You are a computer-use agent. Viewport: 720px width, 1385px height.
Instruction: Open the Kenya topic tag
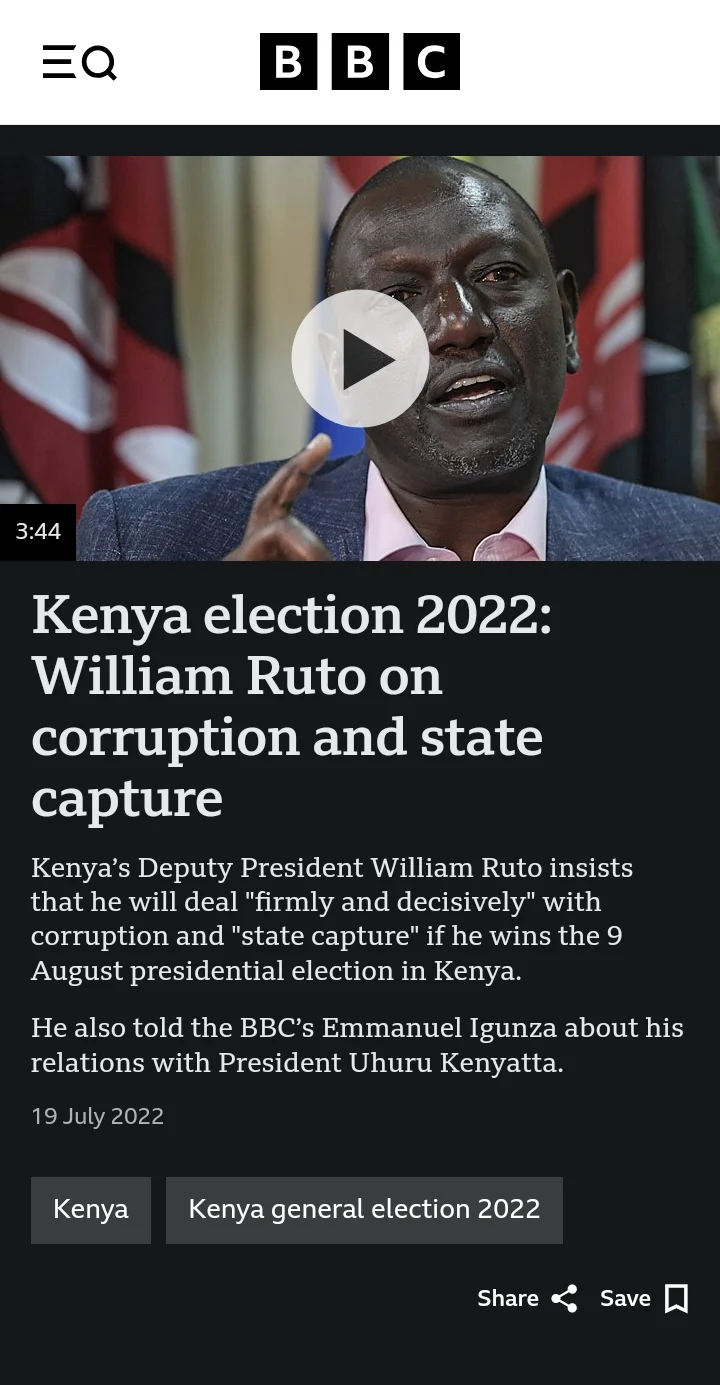point(91,1210)
